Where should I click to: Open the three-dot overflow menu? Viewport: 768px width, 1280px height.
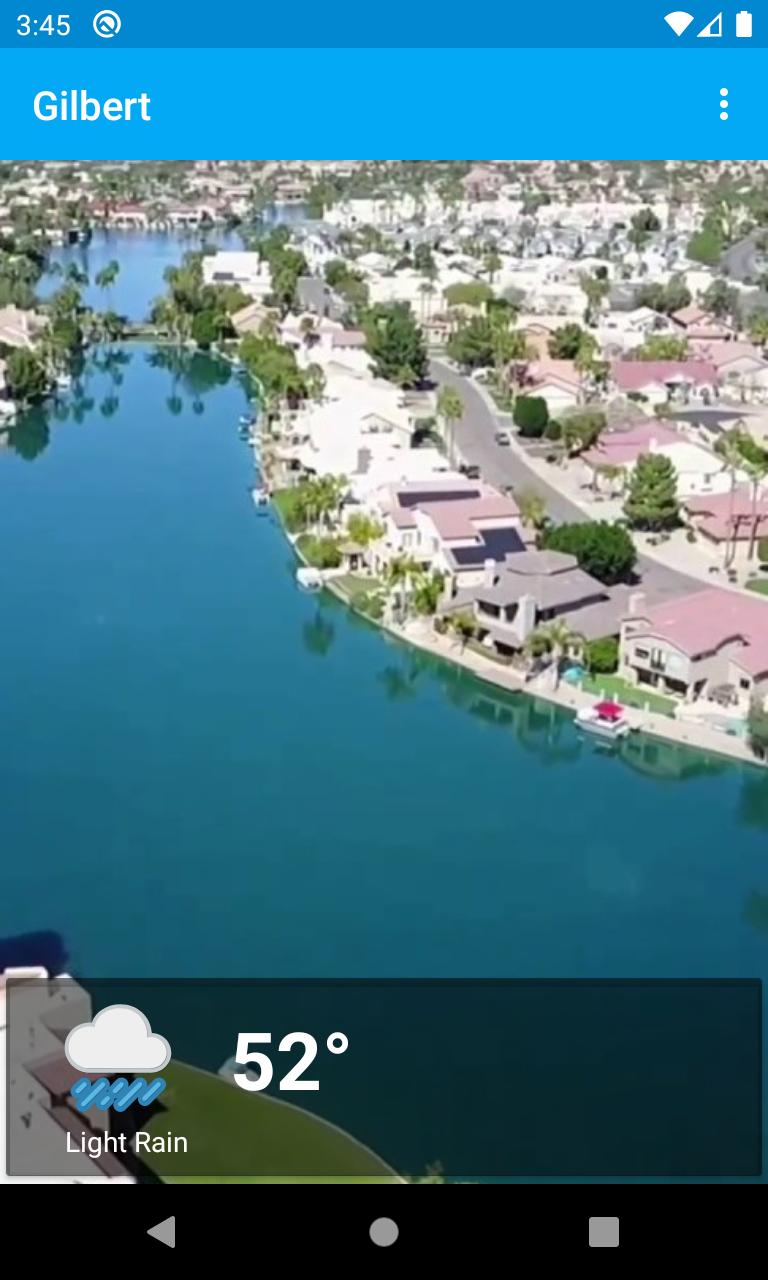click(x=723, y=104)
